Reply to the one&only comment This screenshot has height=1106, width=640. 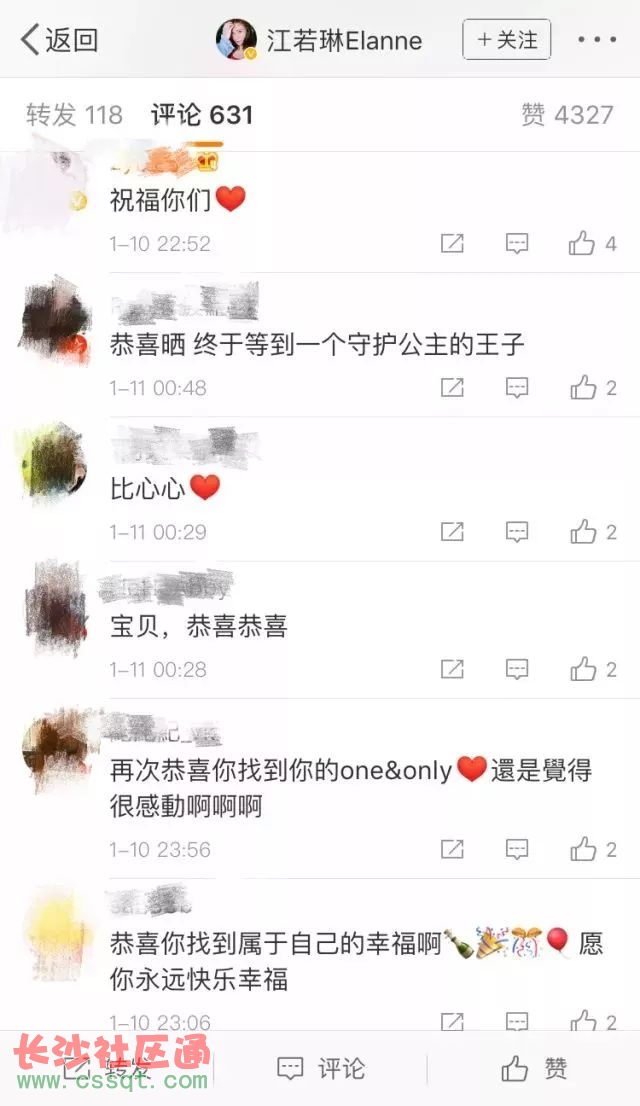tap(517, 850)
